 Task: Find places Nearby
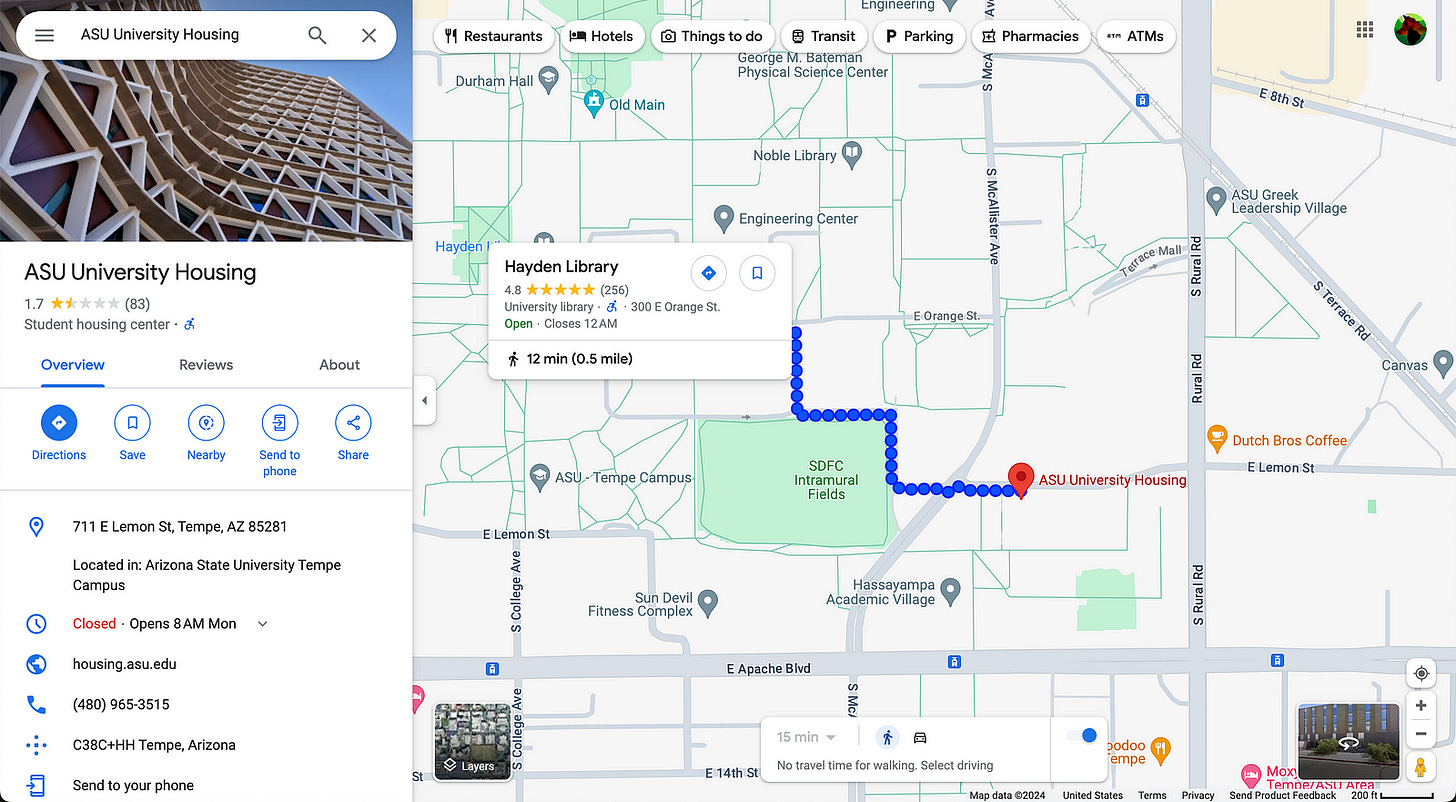pyautogui.click(x=206, y=423)
